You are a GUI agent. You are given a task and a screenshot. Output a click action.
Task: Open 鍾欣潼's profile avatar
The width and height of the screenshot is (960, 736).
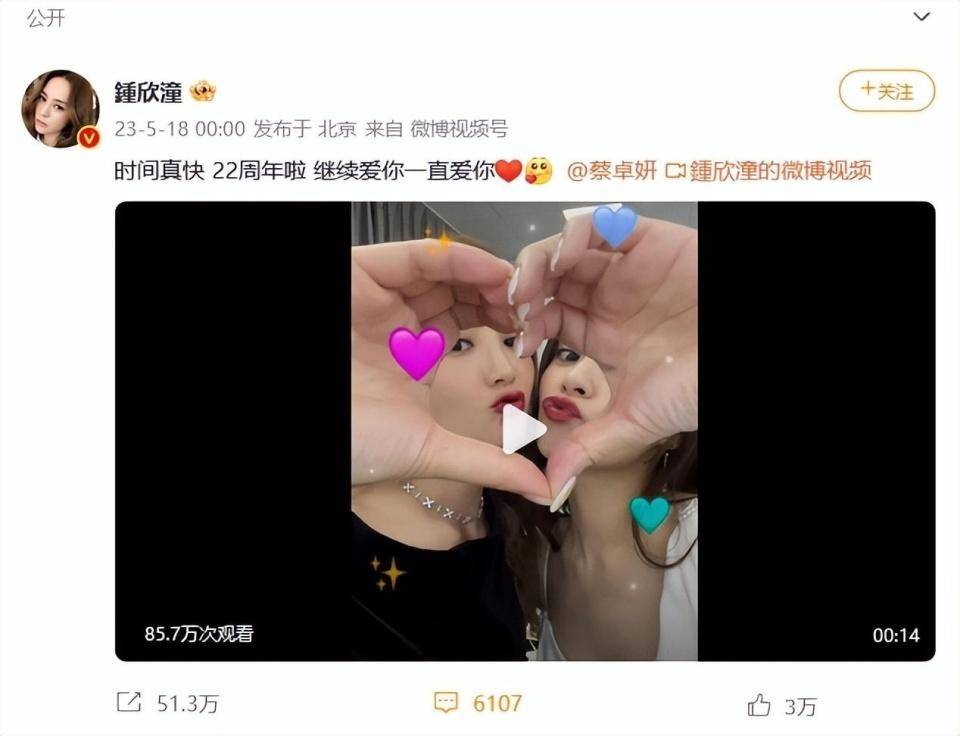(60, 108)
